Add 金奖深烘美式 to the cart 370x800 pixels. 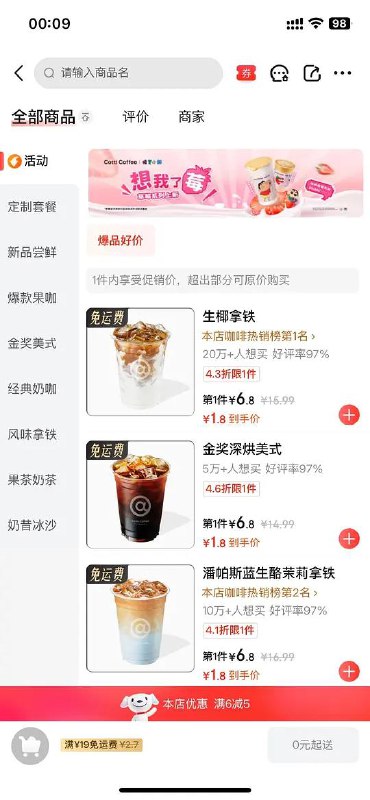(349, 538)
